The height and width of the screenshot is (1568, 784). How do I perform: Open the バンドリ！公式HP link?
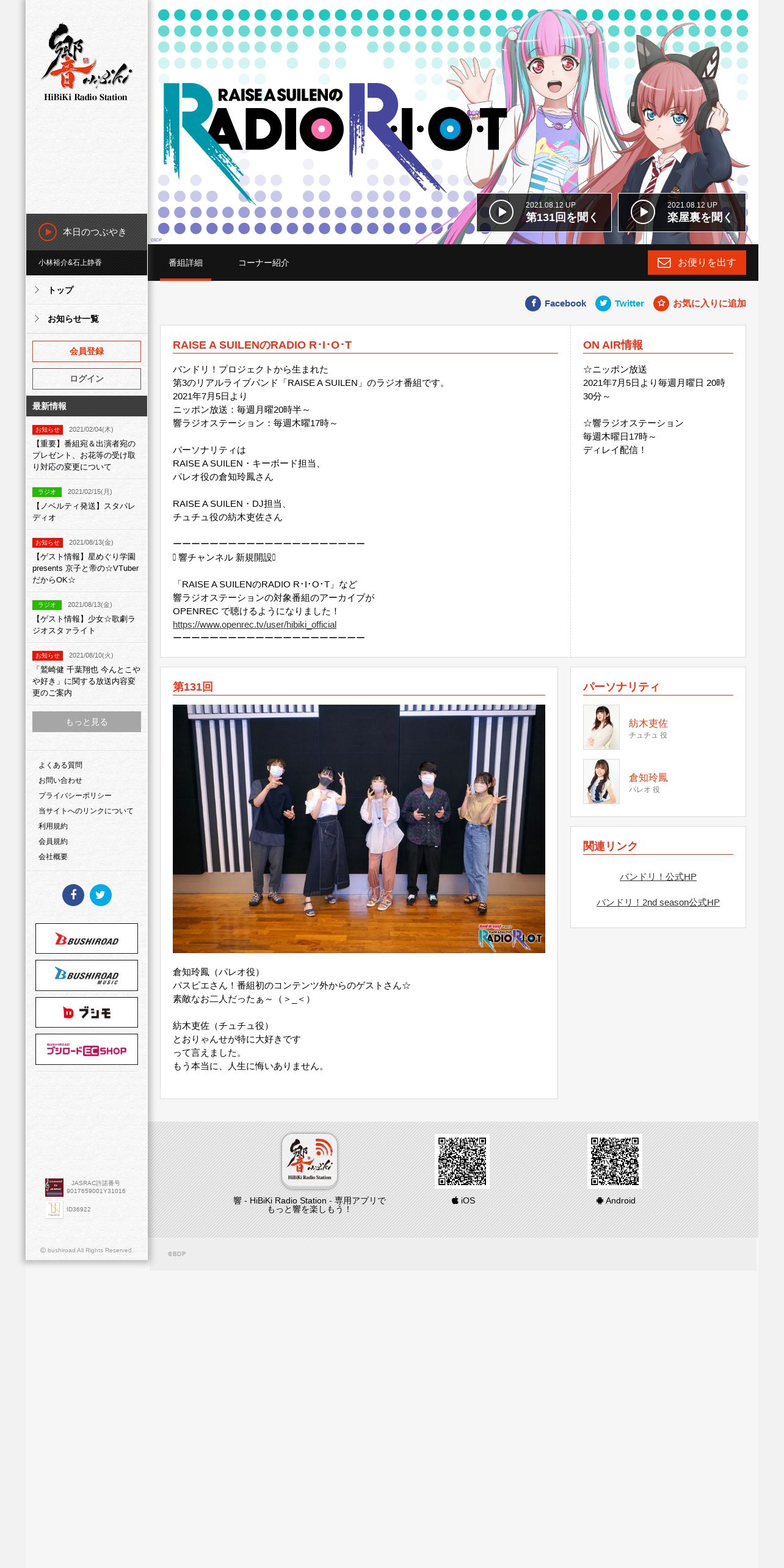coord(658,877)
